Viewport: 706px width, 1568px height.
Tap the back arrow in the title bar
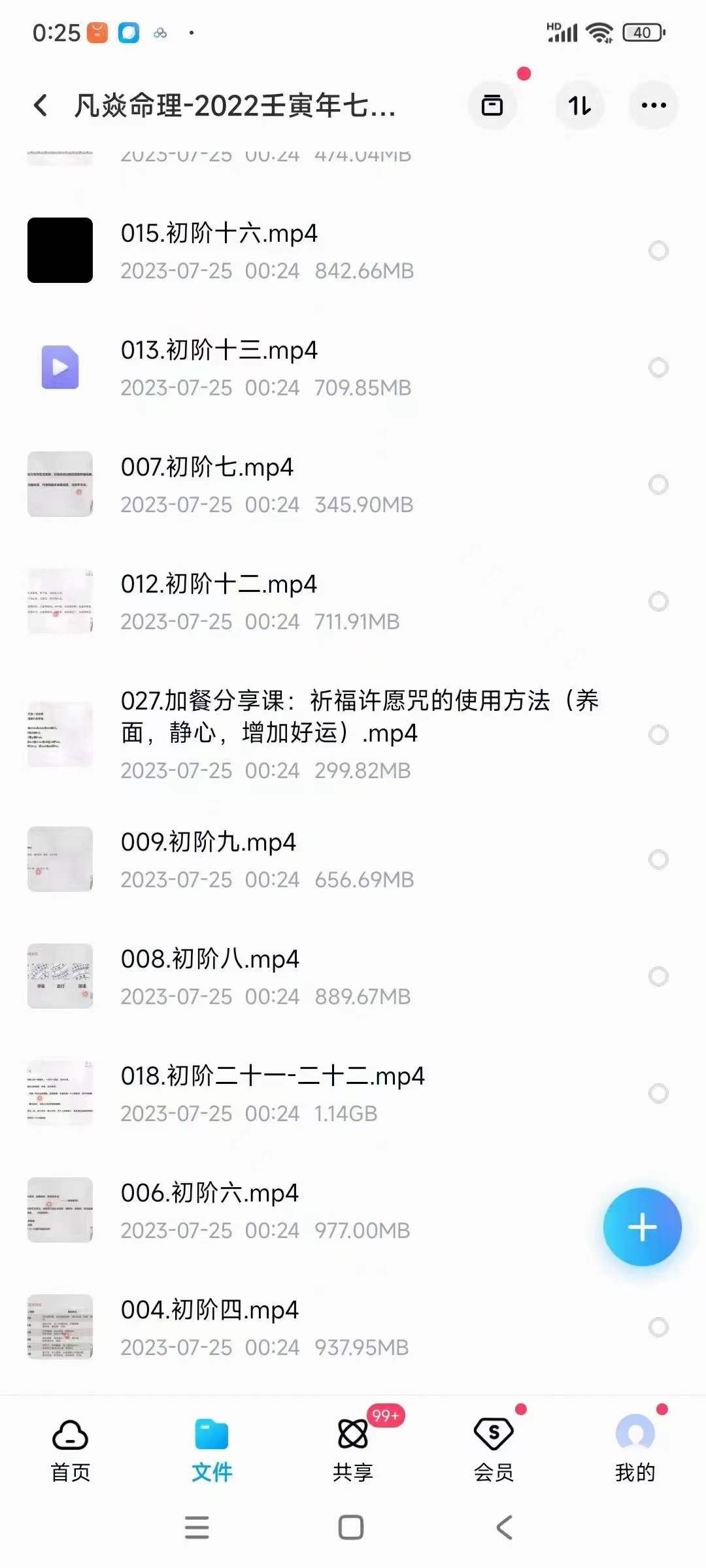[41, 105]
